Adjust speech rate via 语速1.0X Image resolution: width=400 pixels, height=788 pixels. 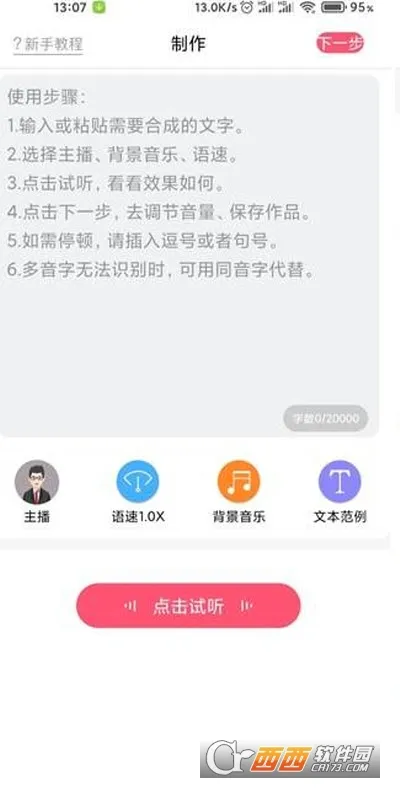(138, 491)
